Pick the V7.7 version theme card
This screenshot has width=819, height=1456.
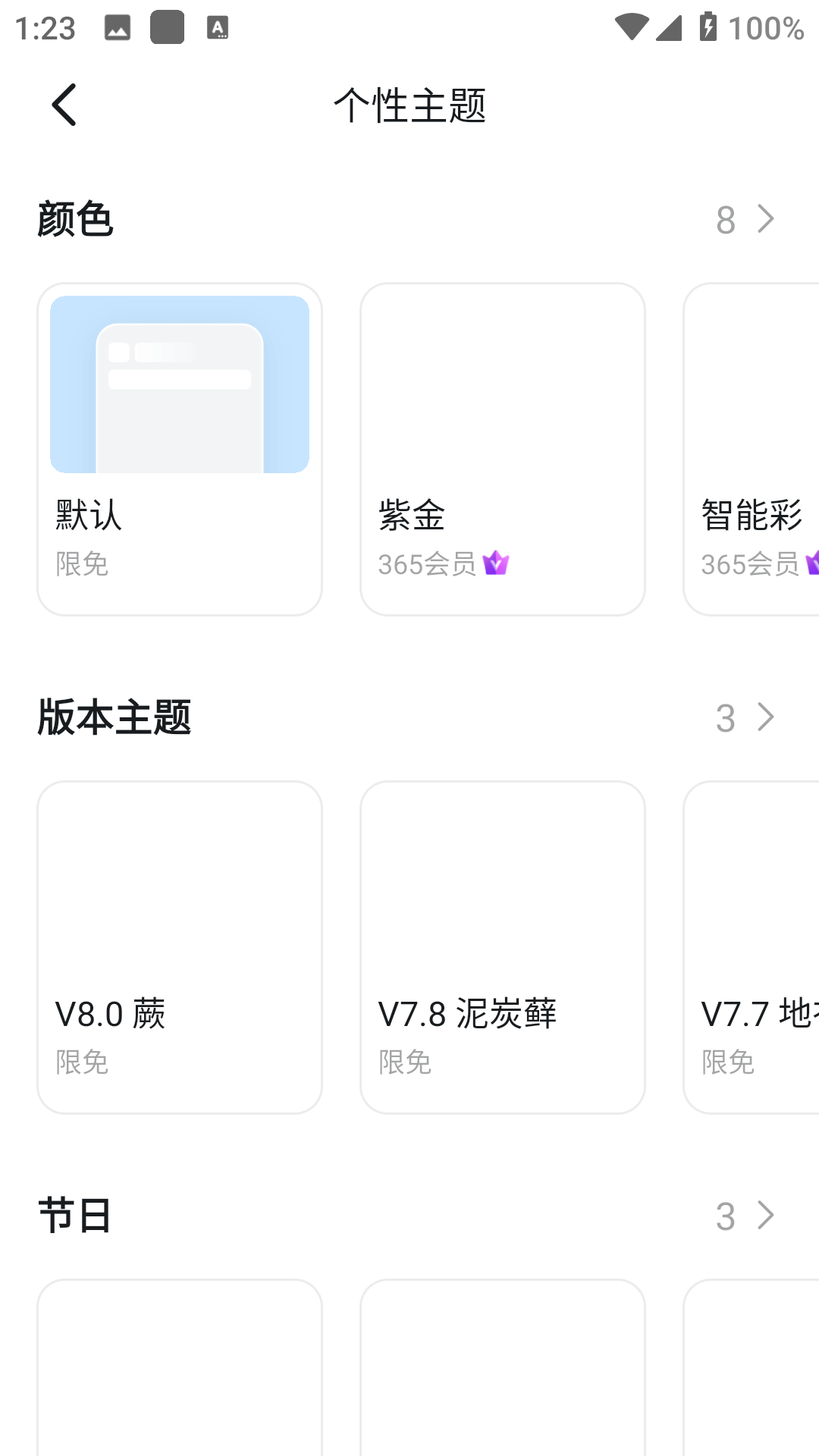pyautogui.click(x=752, y=946)
